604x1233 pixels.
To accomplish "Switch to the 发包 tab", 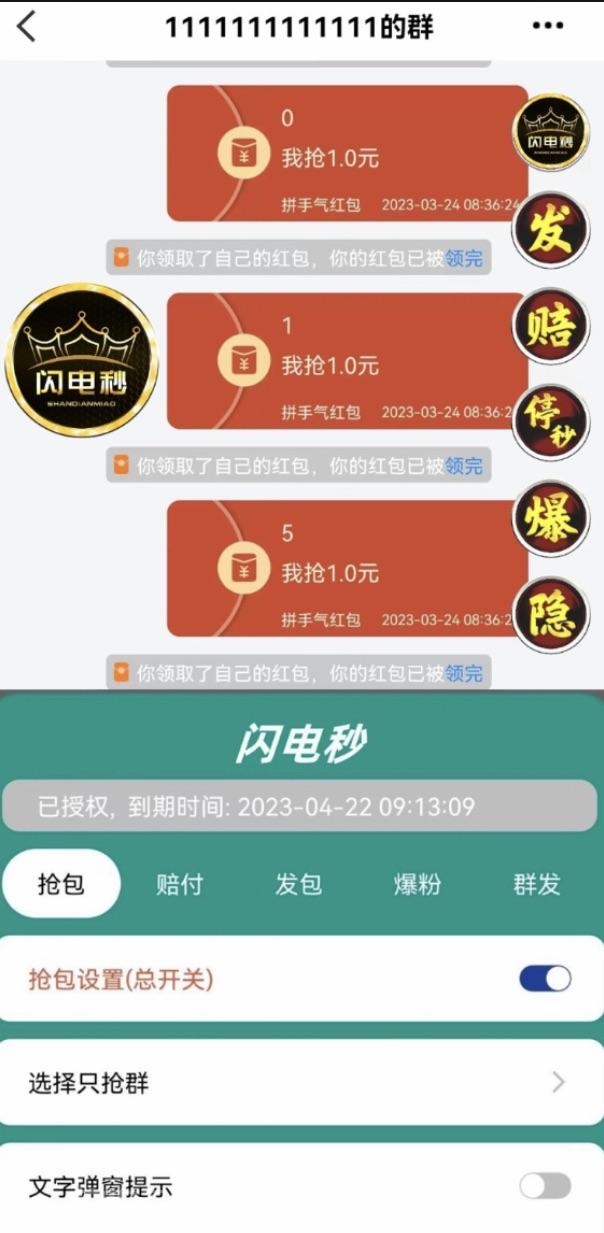I will (298, 884).
